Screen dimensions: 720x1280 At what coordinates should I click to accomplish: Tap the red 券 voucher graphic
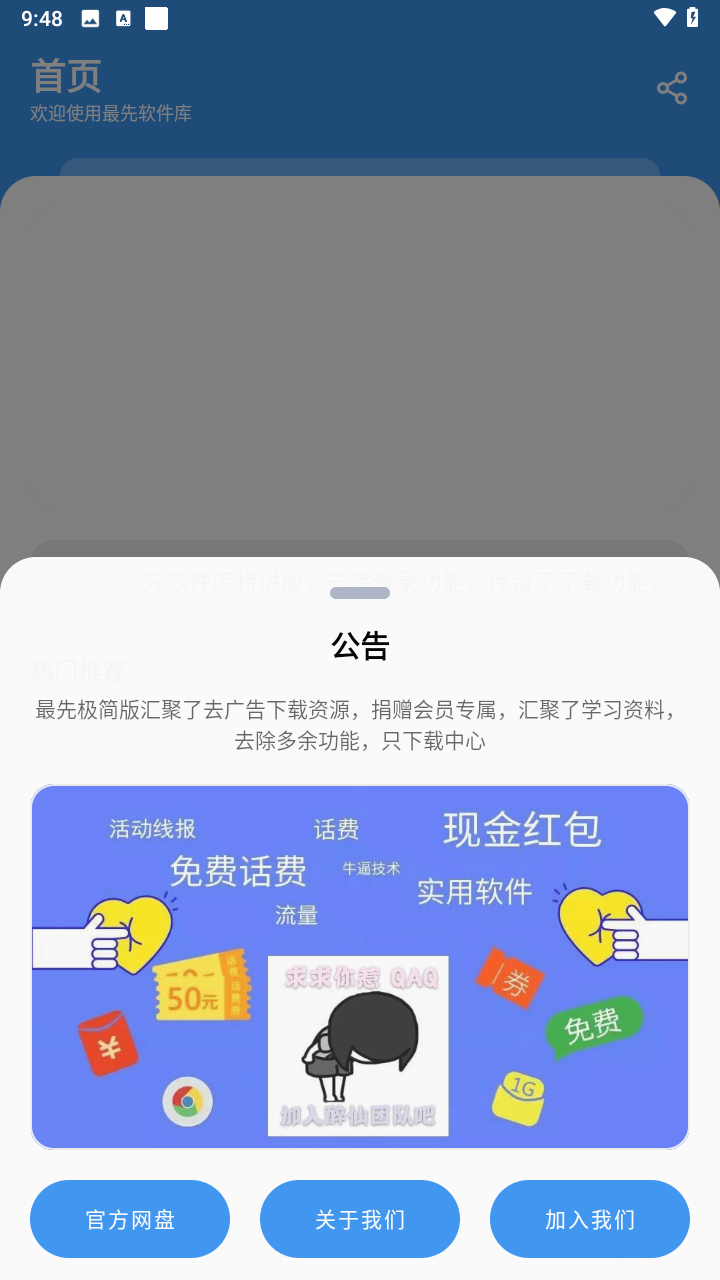[512, 980]
